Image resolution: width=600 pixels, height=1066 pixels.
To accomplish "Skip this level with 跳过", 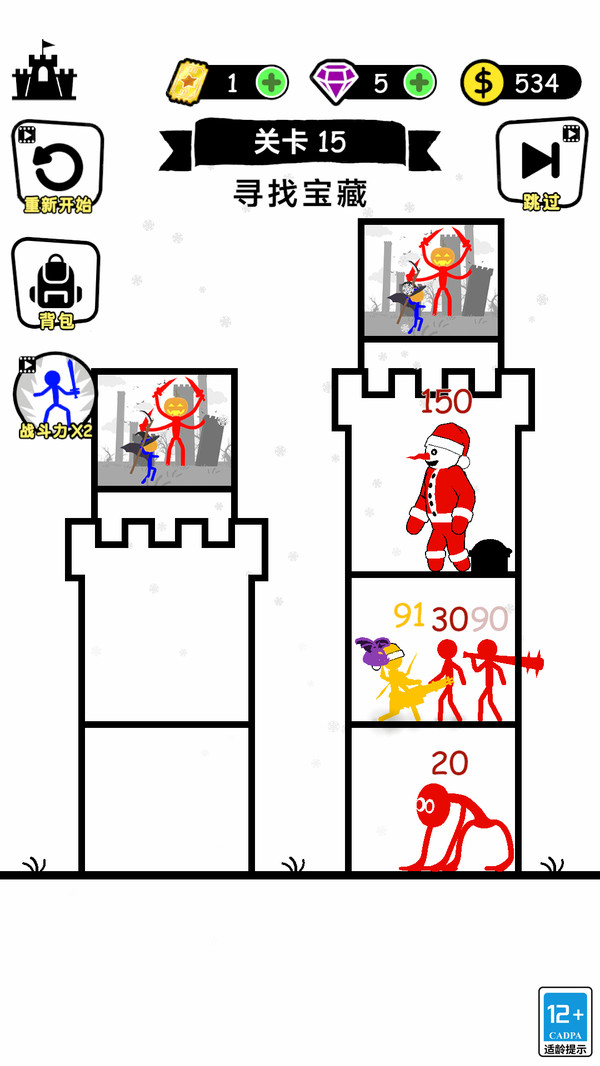I will pyautogui.click(x=541, y=165).
